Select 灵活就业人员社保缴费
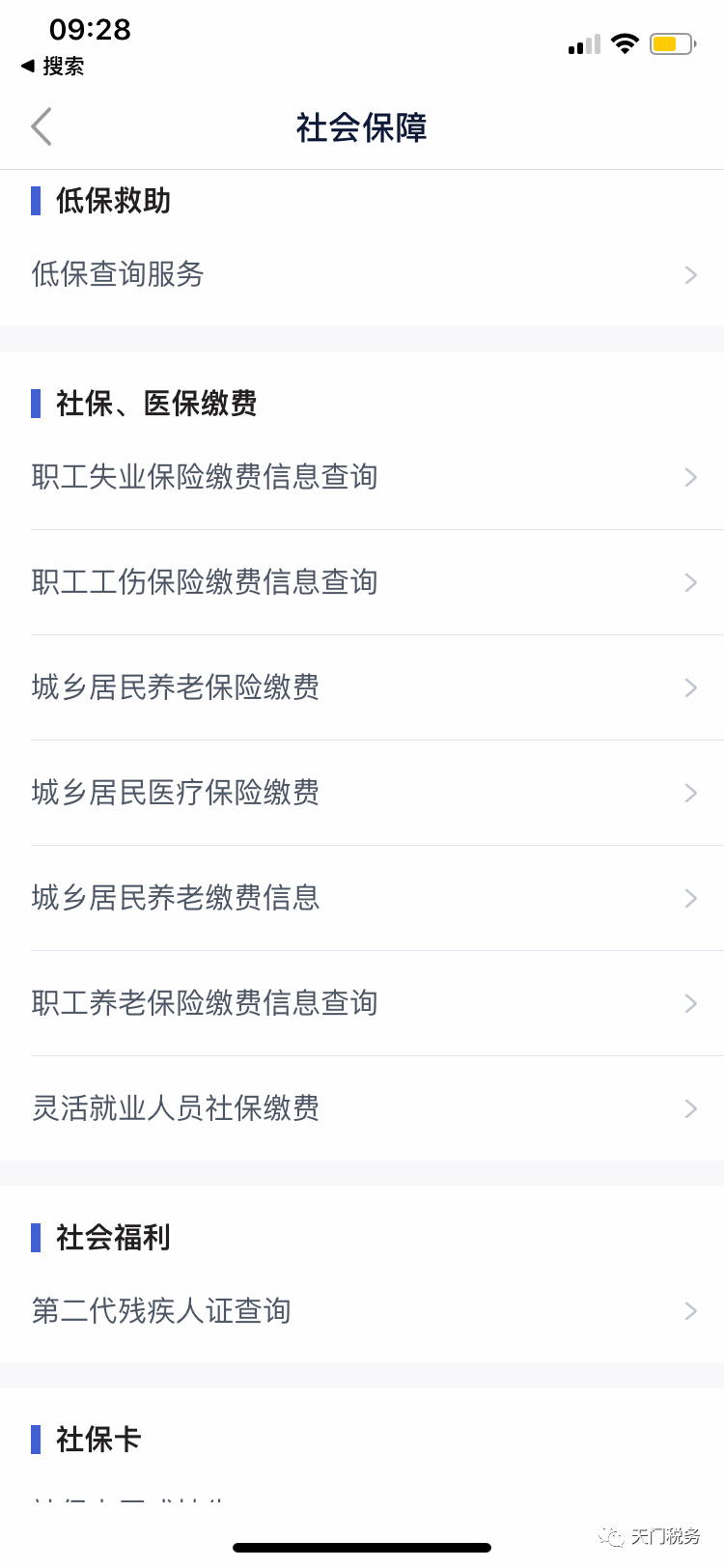The width and height of the screenshot is (724, 1568). 362,1108
